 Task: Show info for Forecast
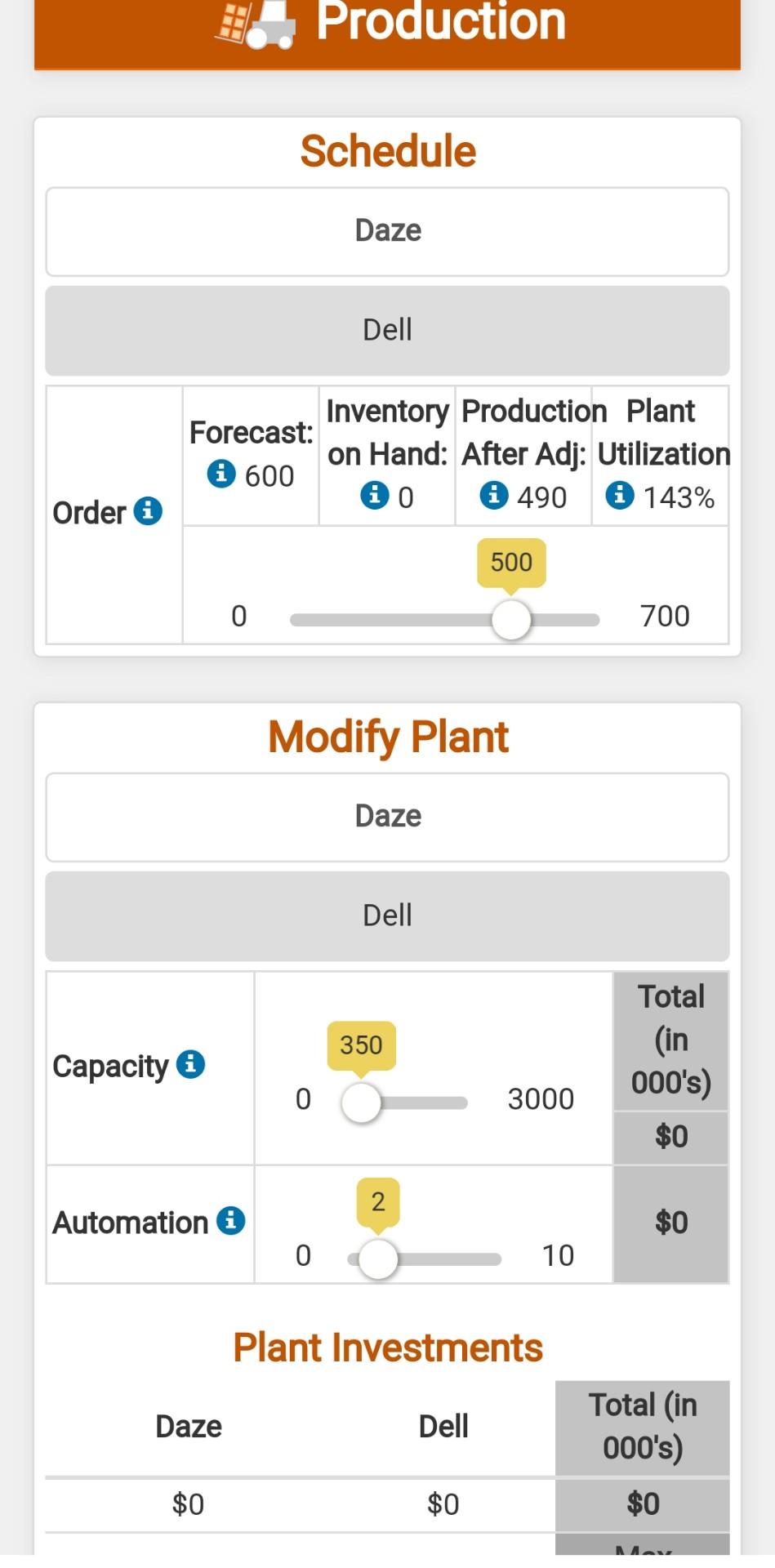221,474
